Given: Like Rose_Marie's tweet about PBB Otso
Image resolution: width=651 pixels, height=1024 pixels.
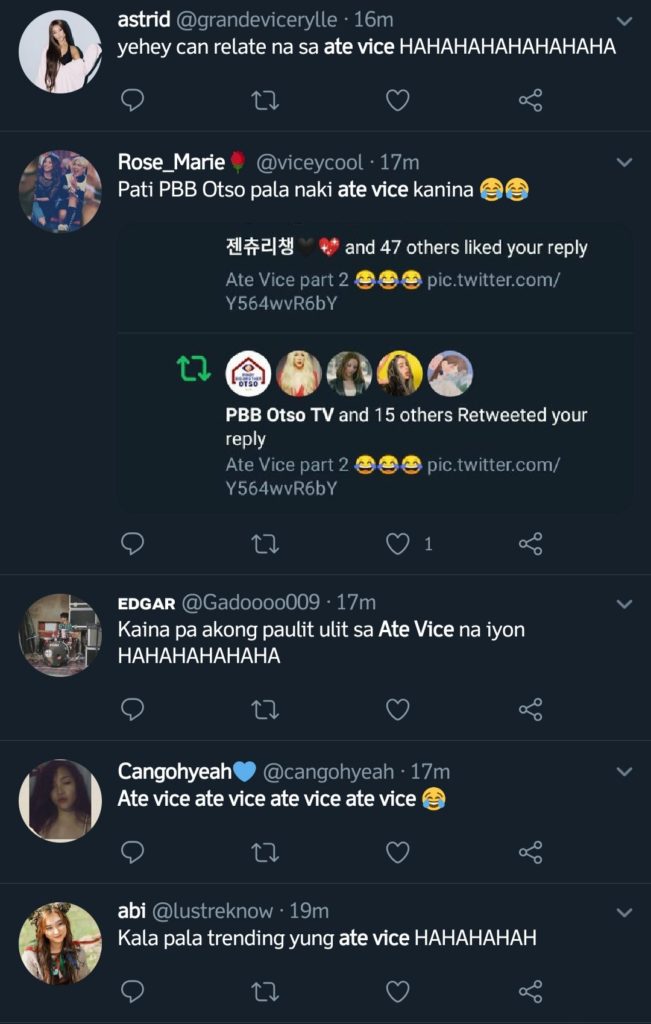Looking at the screenshot, I should point(398,544).
